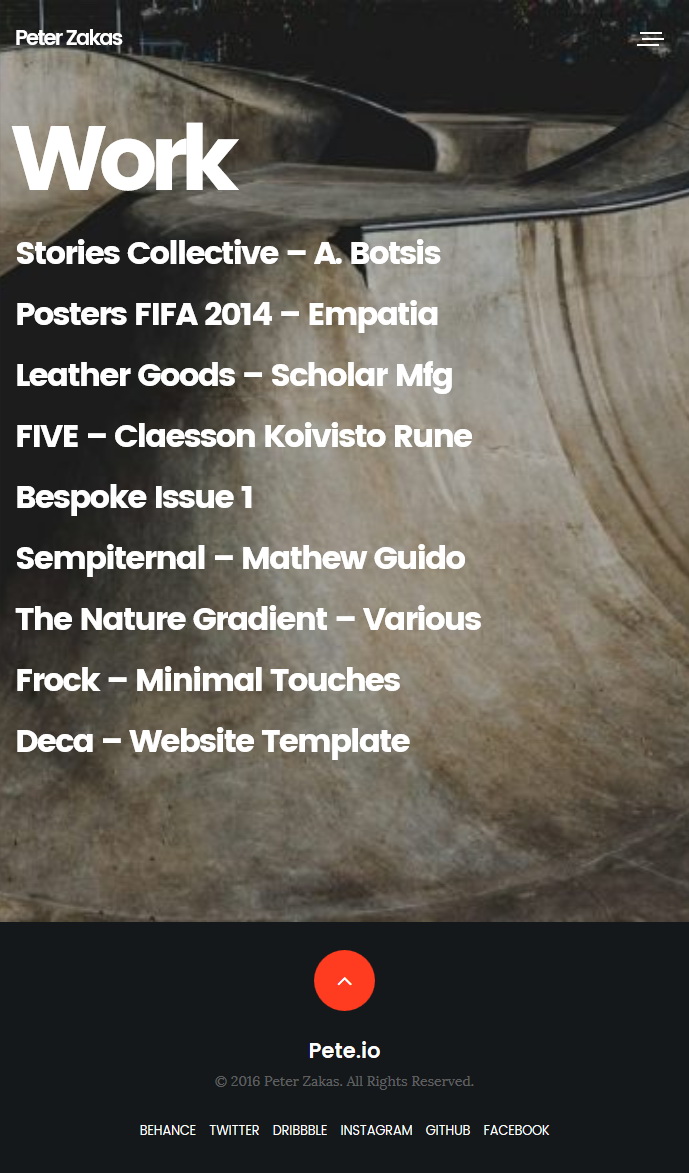This screenshot has width=689, height=1173.
Task: Visit the GitHub link
Action: click(x=448, y=1130)
